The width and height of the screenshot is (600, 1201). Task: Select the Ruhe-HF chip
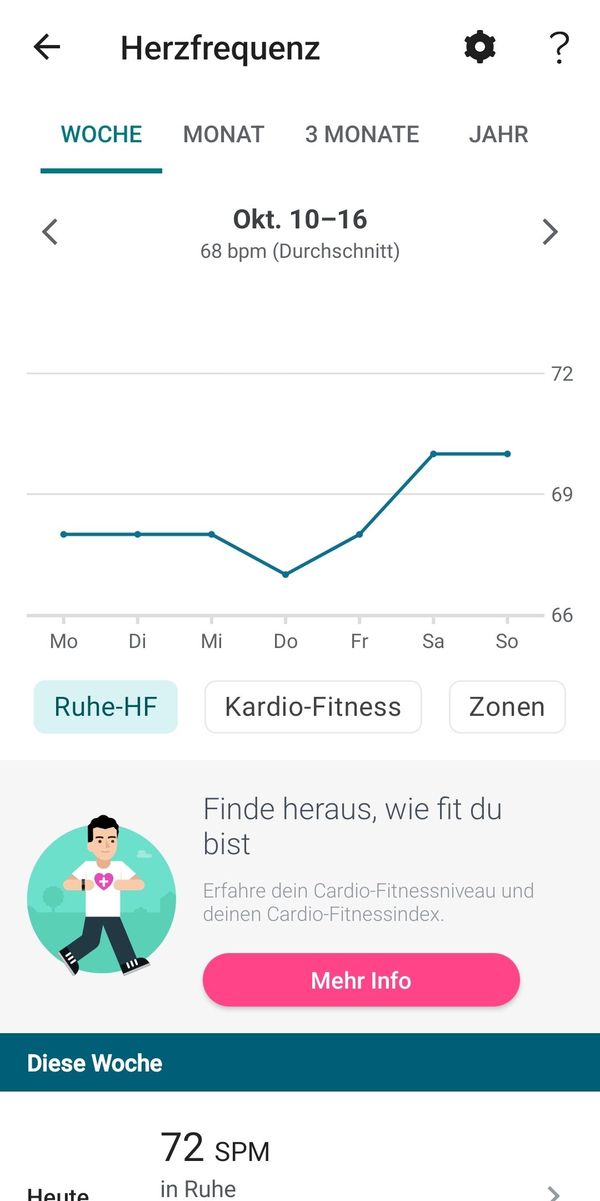tap(106, 707)
